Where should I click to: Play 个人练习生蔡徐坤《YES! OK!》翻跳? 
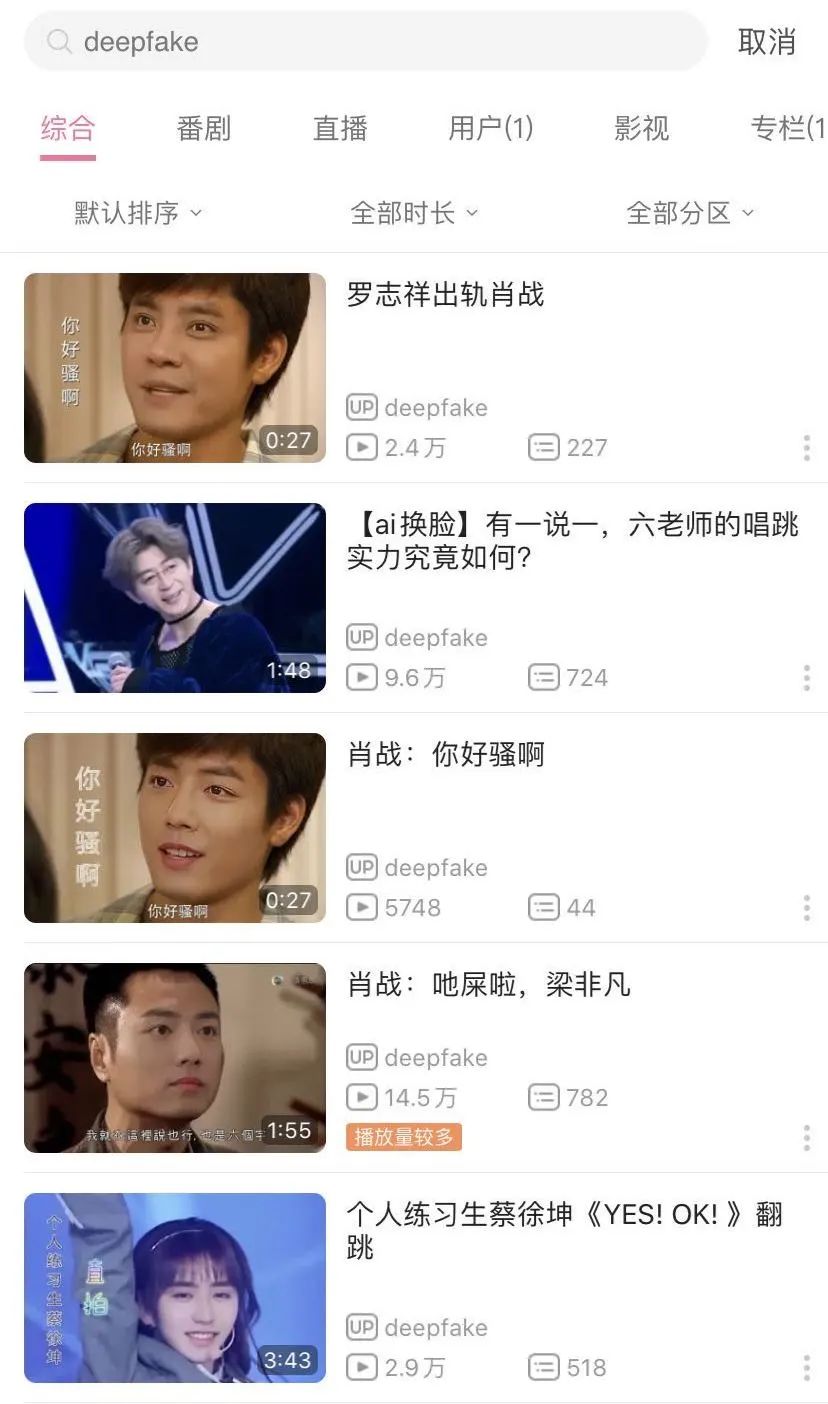(175, 1288)
